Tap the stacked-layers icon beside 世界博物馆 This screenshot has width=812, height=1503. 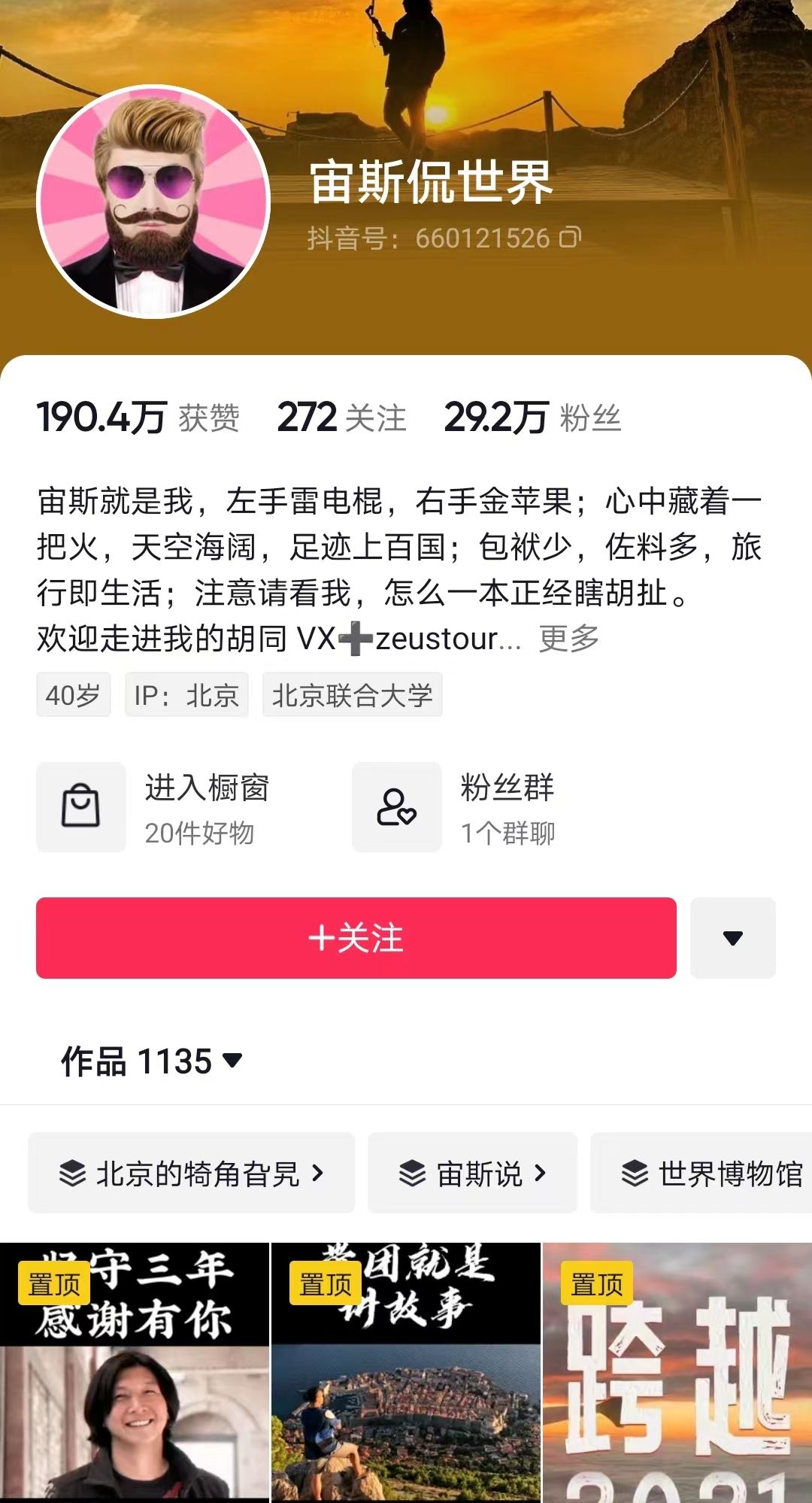tap(634, 1173)
